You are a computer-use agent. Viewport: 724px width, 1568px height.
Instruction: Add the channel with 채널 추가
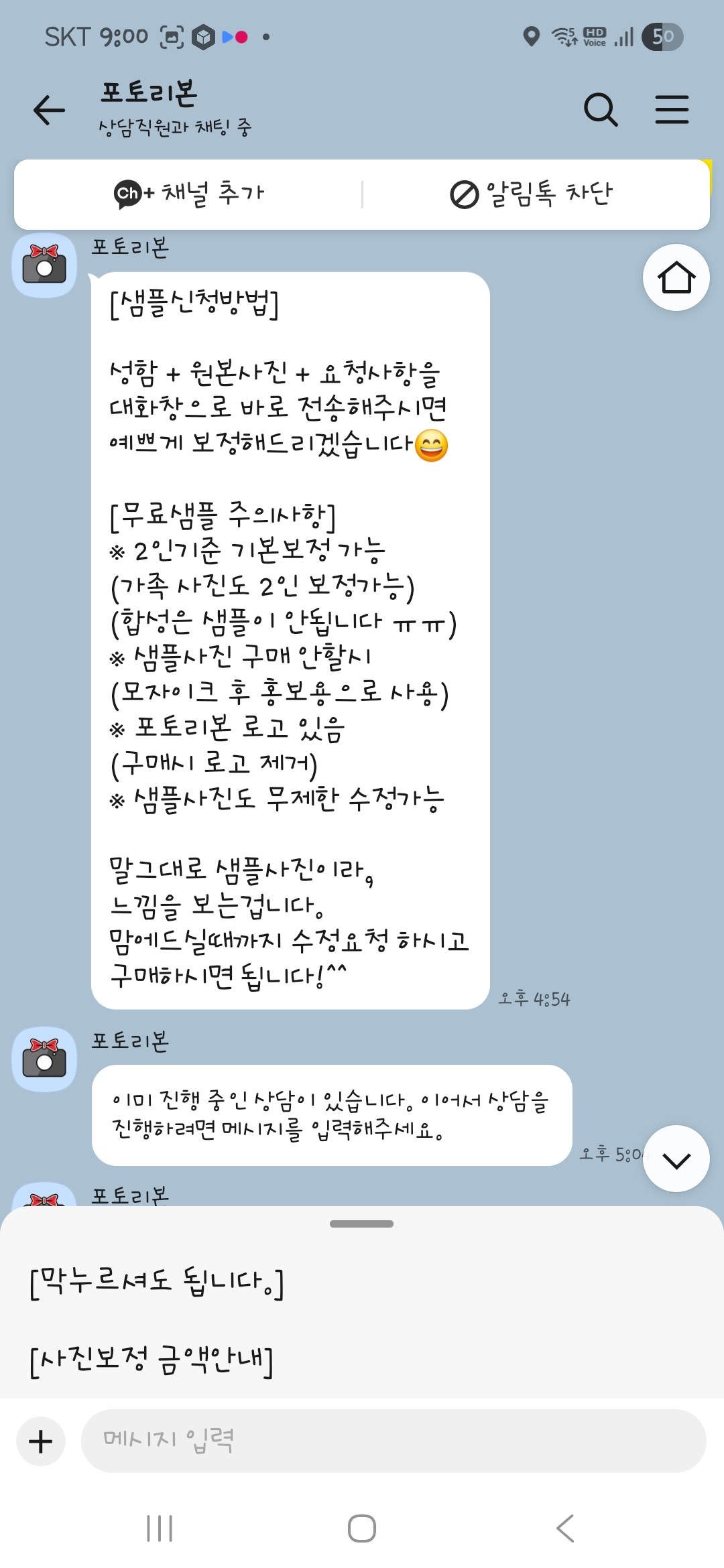click(189, 194)
